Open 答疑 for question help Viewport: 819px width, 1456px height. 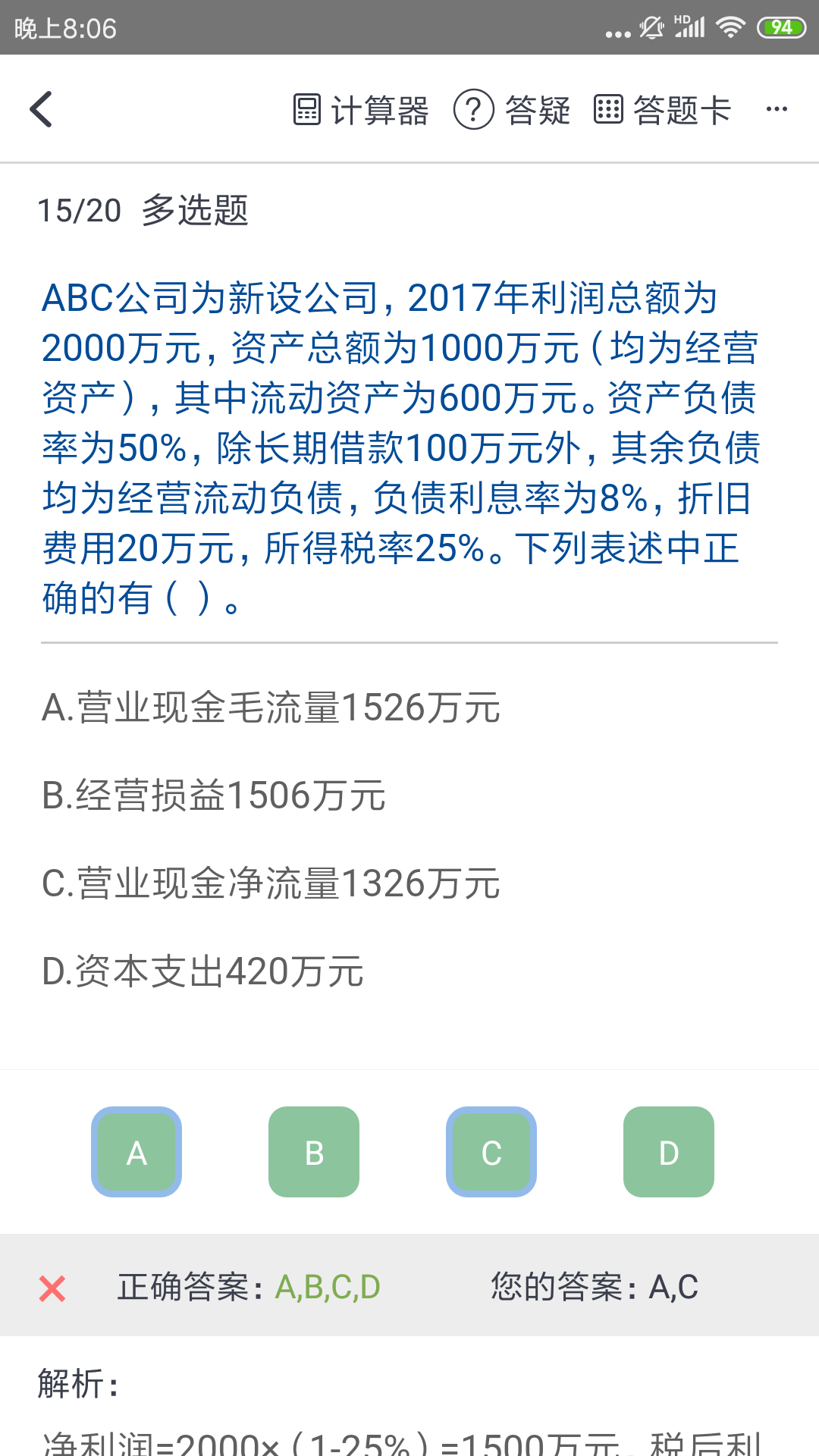tap(512, 110)
